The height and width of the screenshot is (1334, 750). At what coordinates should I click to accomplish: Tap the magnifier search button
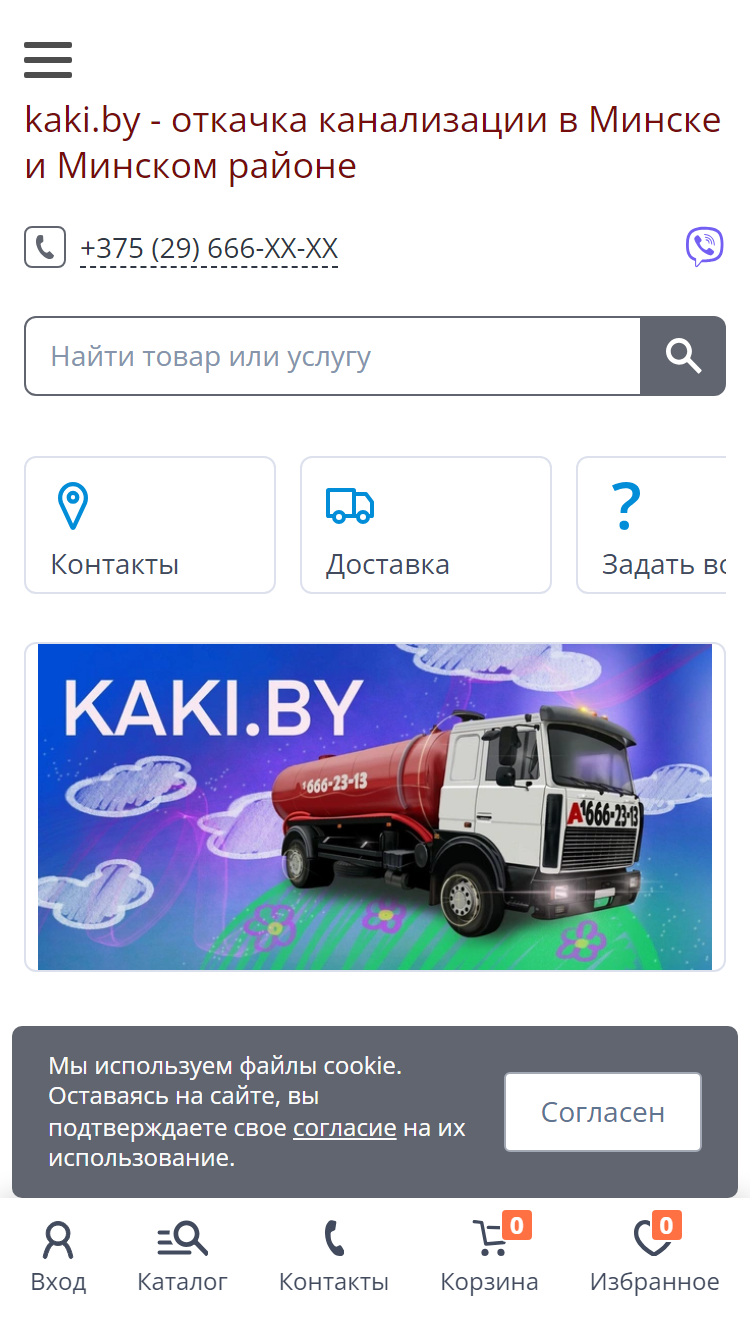(683, 356)
